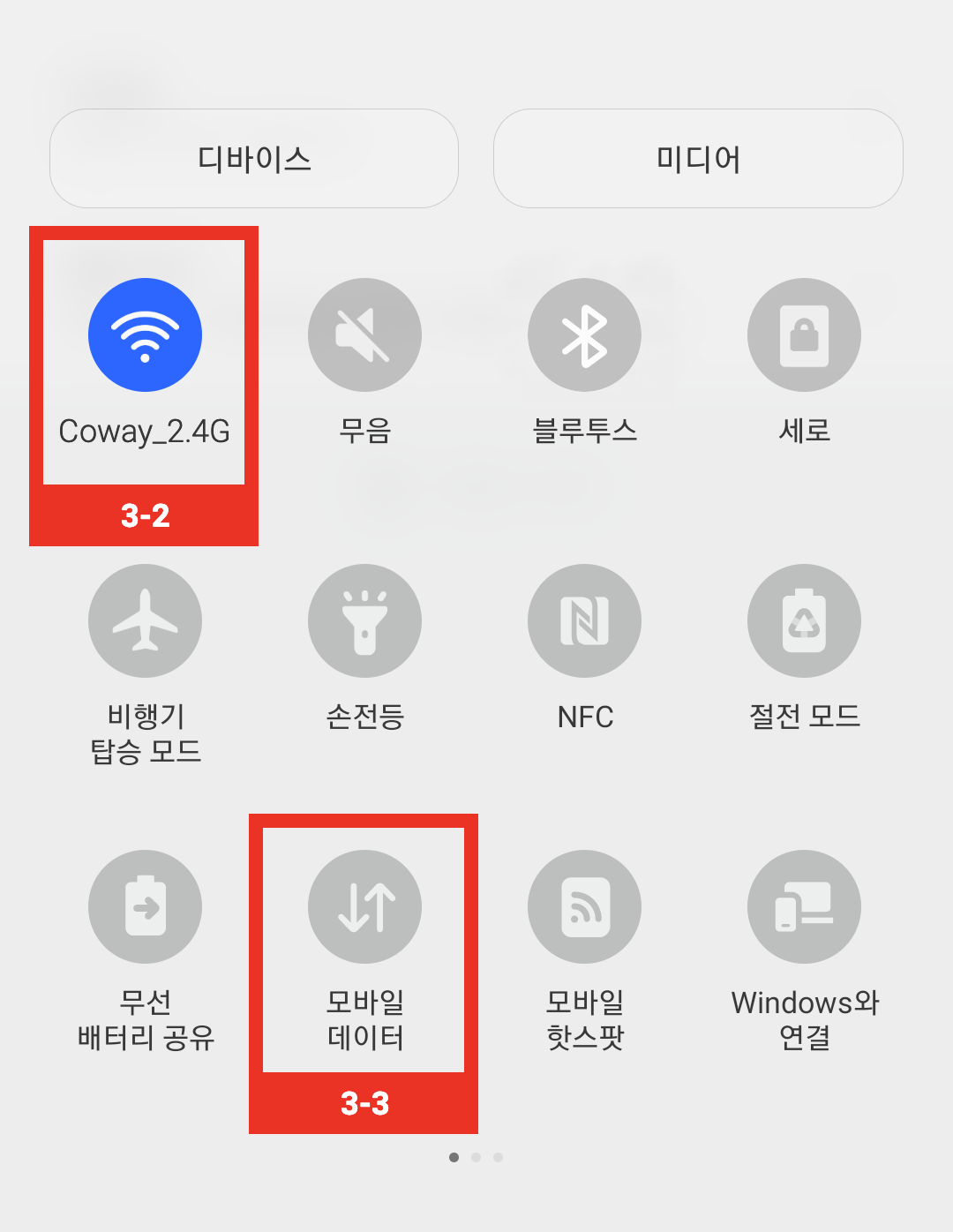Turn on 모바일 데이터

coord(364,906)
